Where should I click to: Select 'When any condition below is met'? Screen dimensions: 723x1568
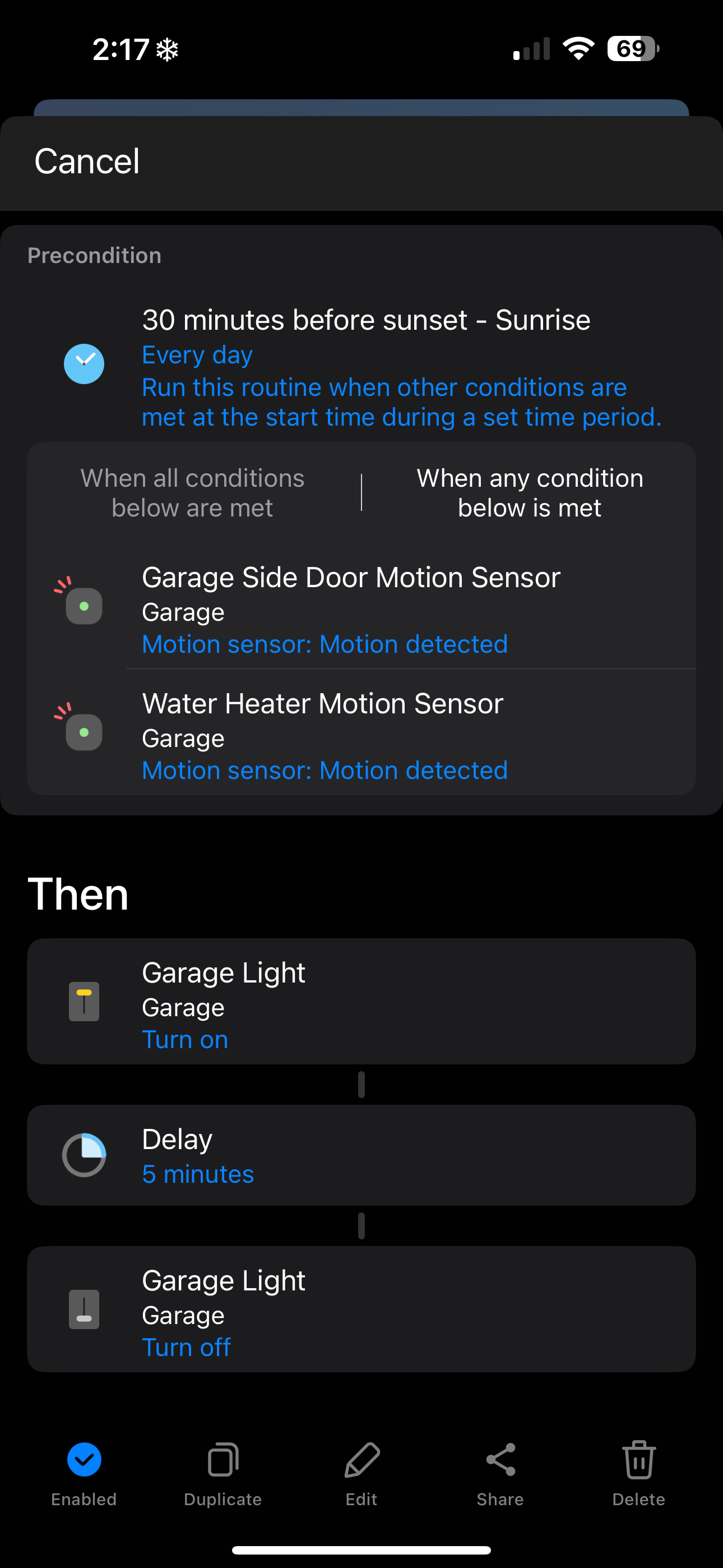[x=530, y=493]
